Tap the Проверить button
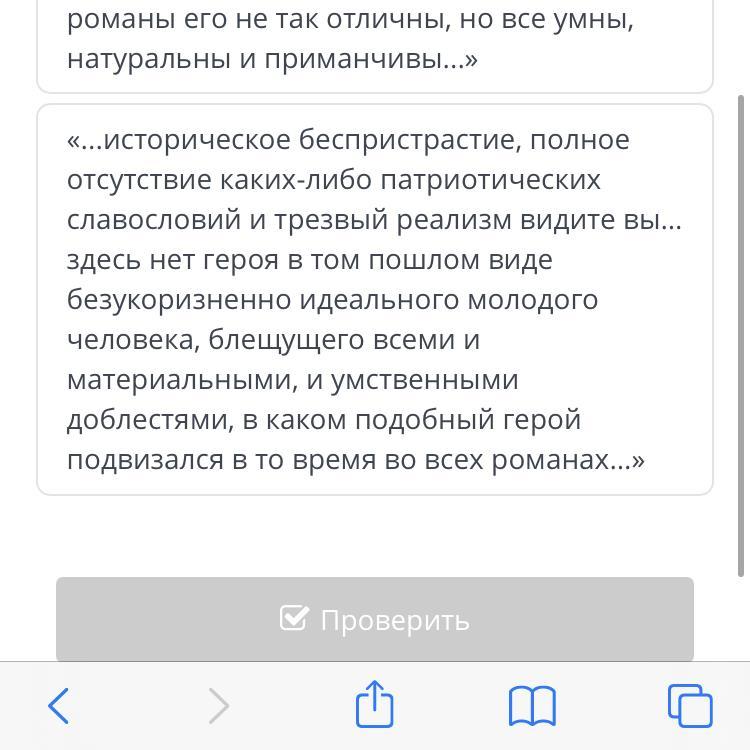The image size is (750, 750). pos(374,620)
